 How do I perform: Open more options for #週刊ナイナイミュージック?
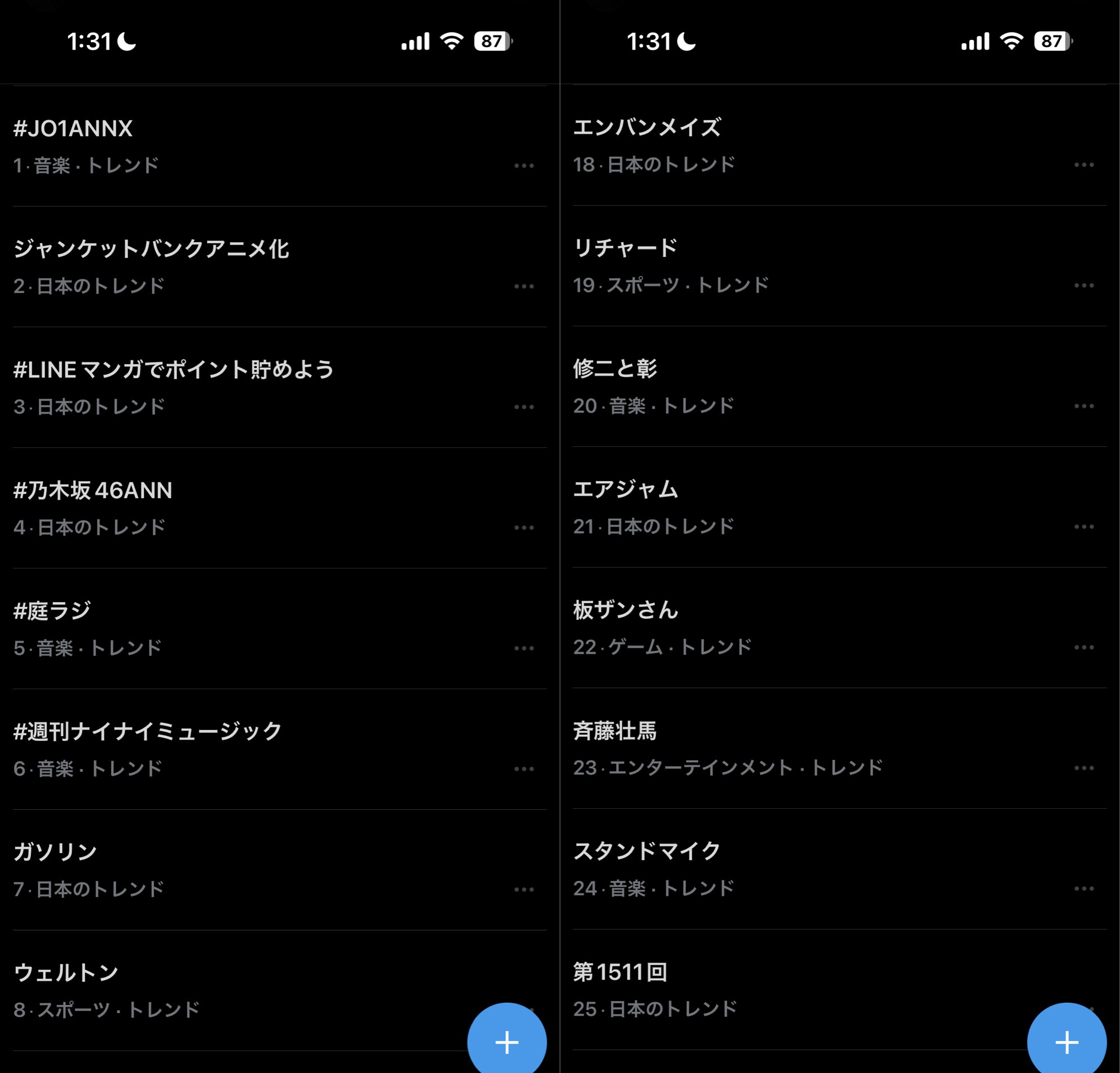(524, 769)
